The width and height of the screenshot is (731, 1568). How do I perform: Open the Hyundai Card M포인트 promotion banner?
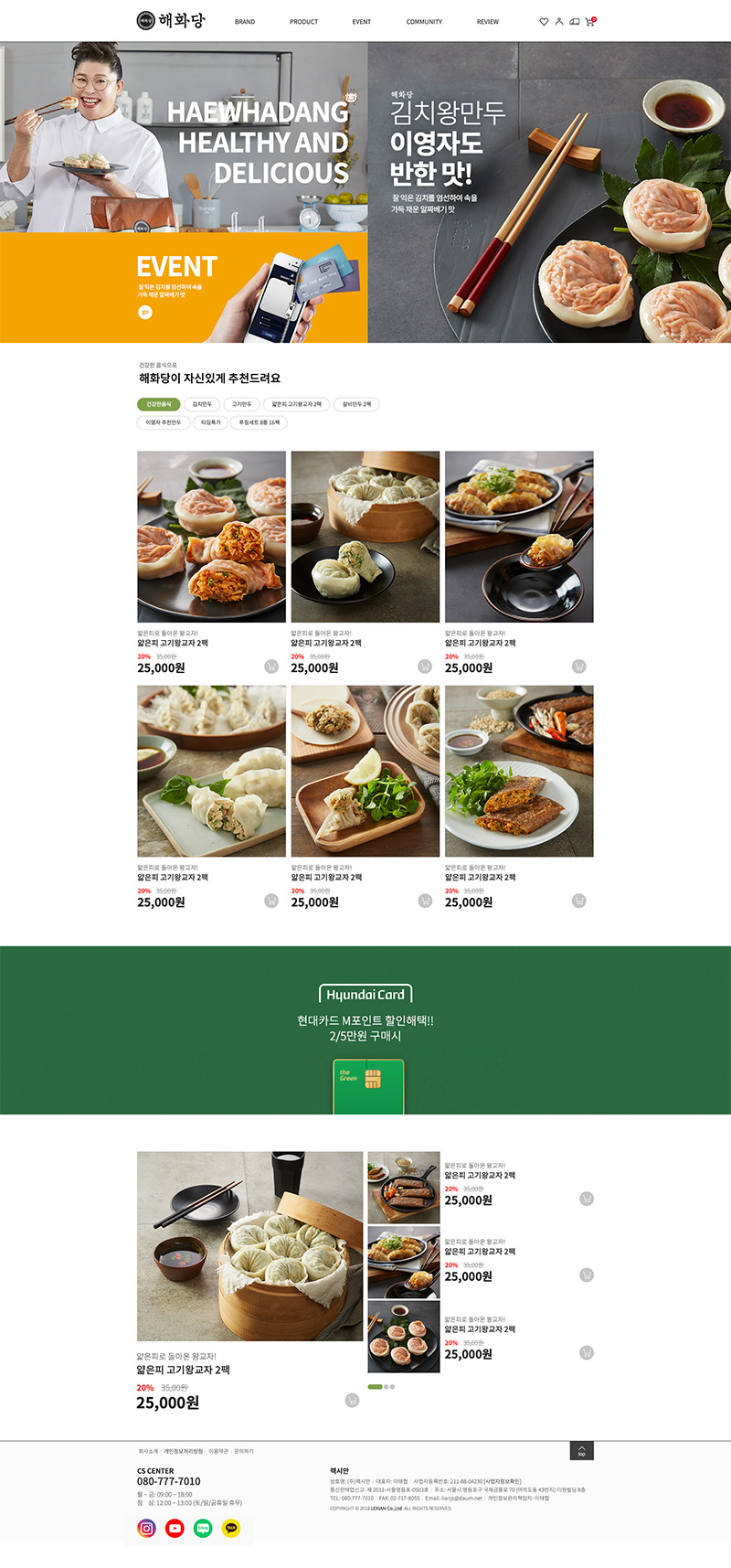click(x=365, y=1029)
